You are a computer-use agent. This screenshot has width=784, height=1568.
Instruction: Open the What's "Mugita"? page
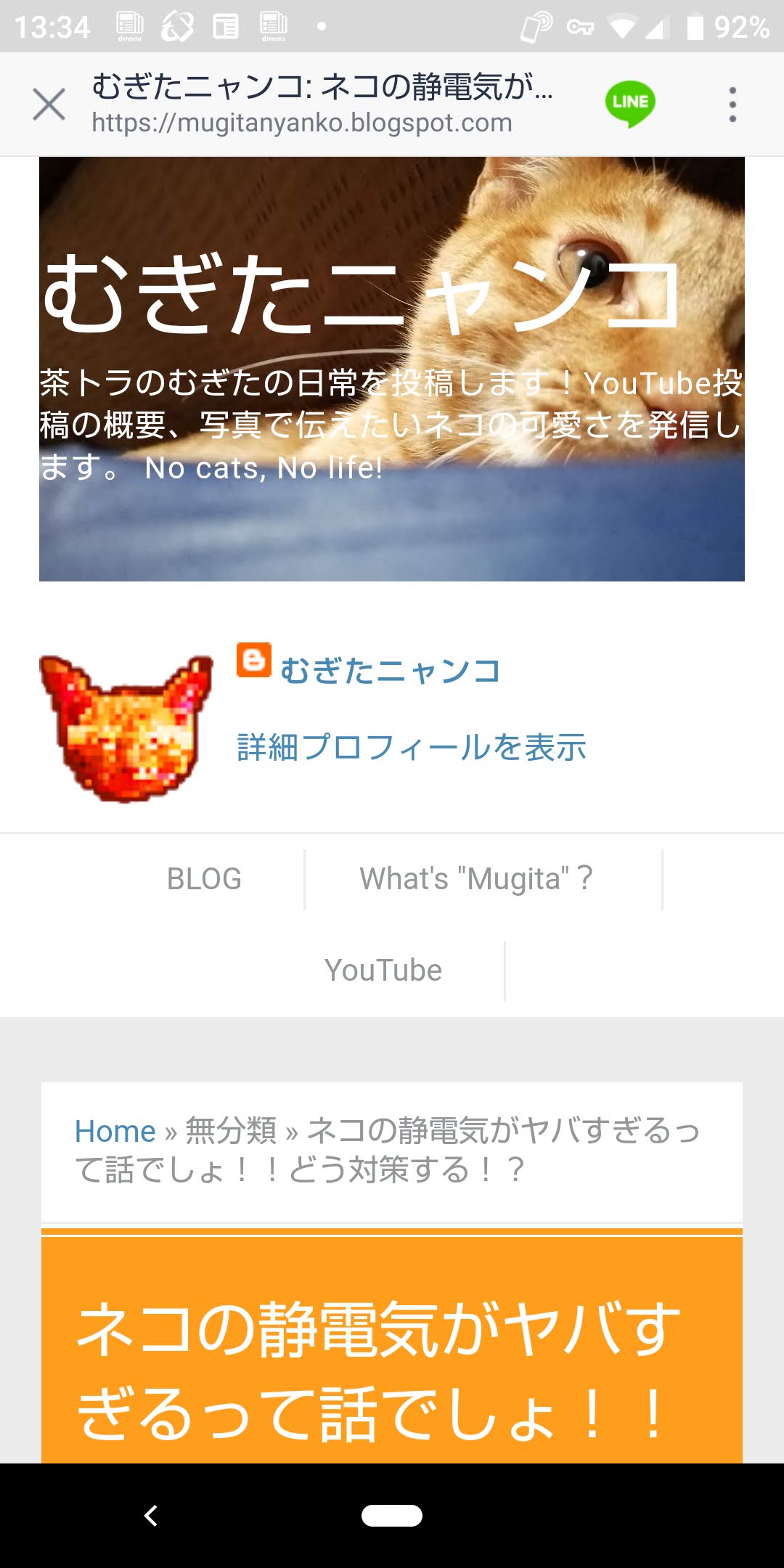(476, 879)
